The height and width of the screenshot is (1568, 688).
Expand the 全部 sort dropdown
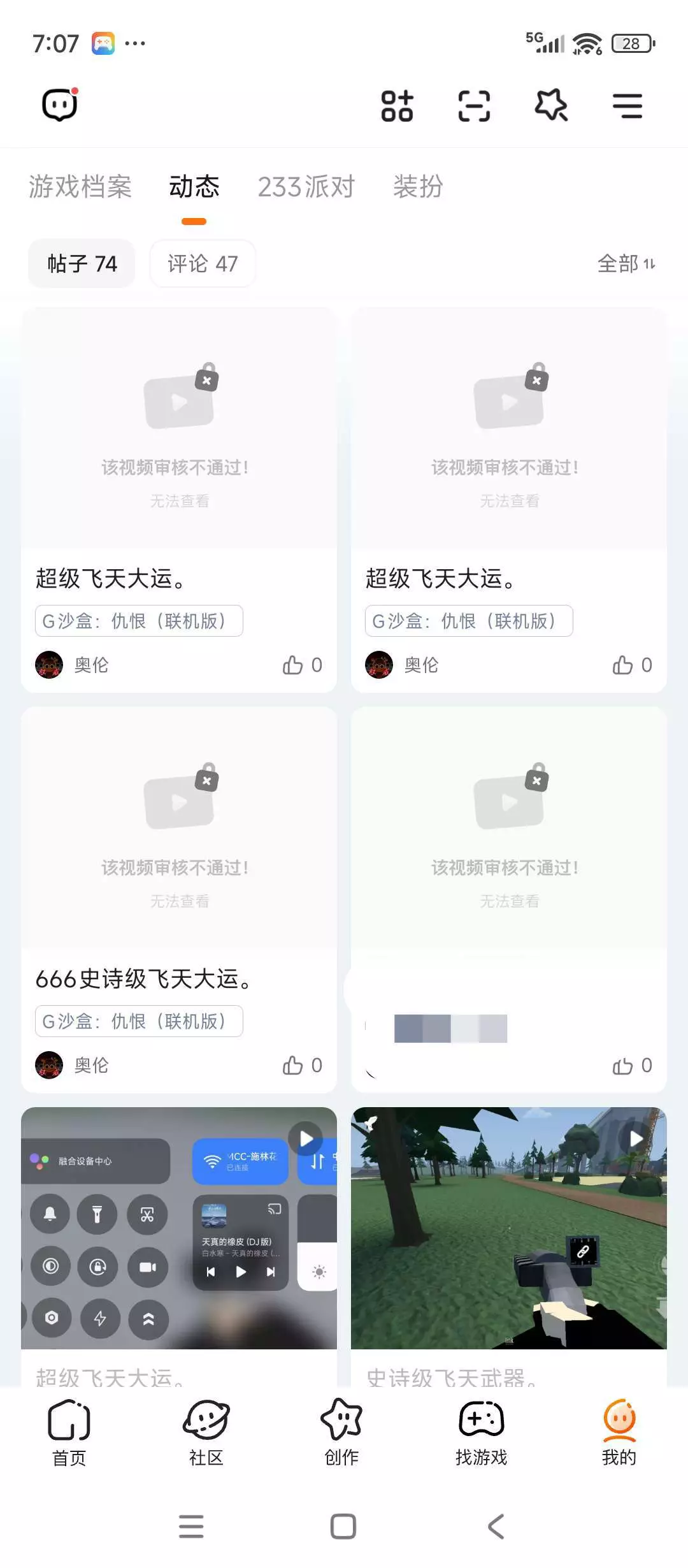tap(626, 263)
